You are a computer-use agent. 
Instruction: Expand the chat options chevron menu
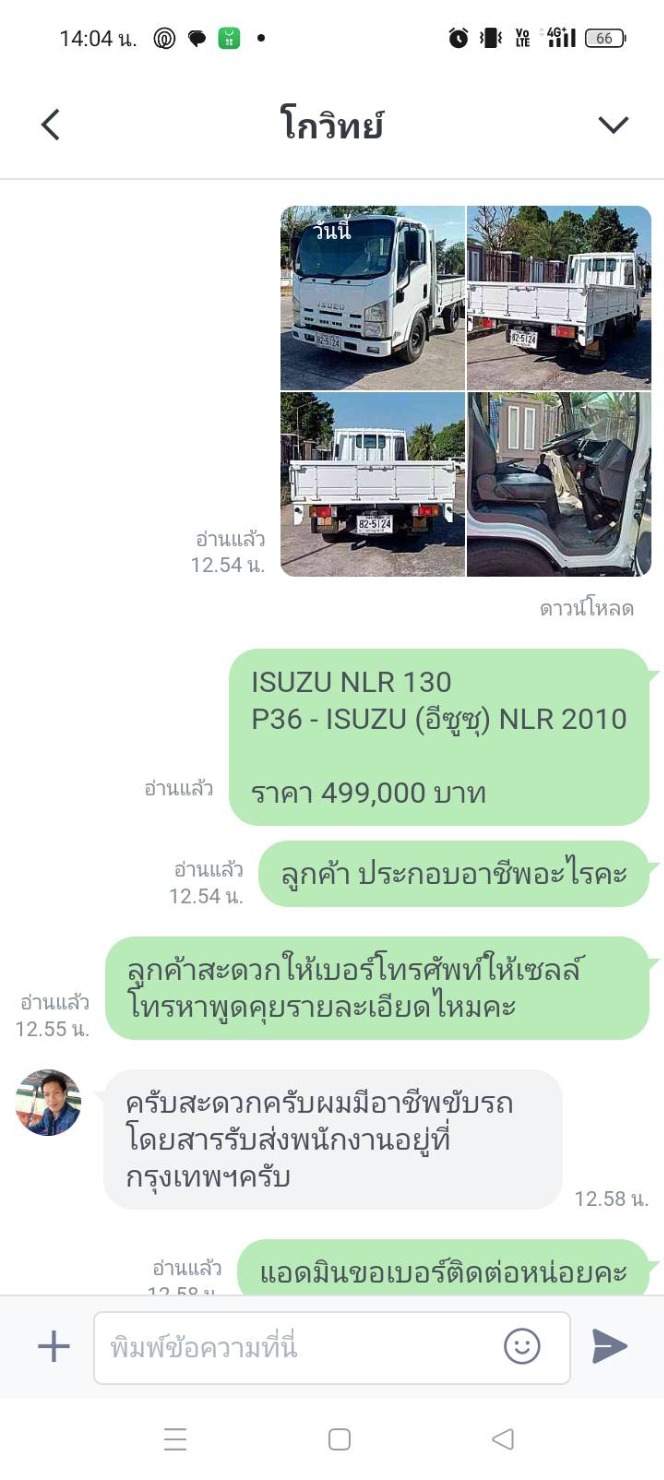[x=612, y=125]
